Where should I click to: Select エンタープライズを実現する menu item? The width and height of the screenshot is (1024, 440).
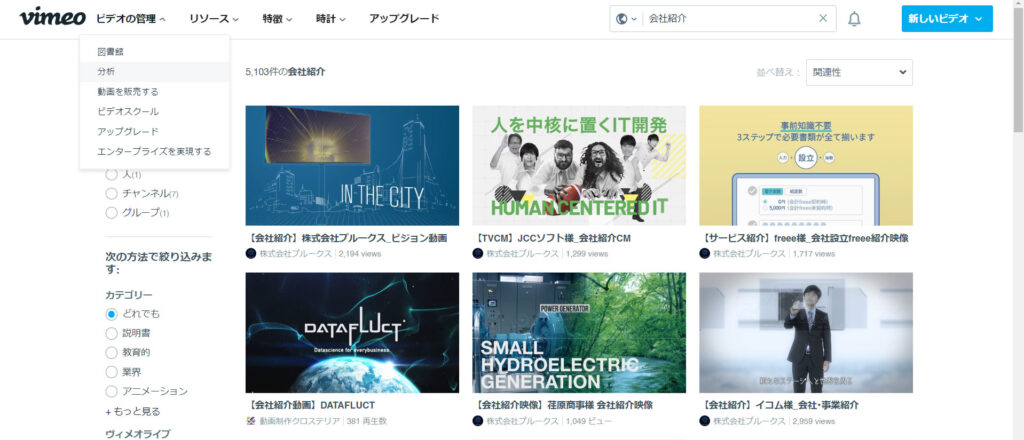[153, 152]
